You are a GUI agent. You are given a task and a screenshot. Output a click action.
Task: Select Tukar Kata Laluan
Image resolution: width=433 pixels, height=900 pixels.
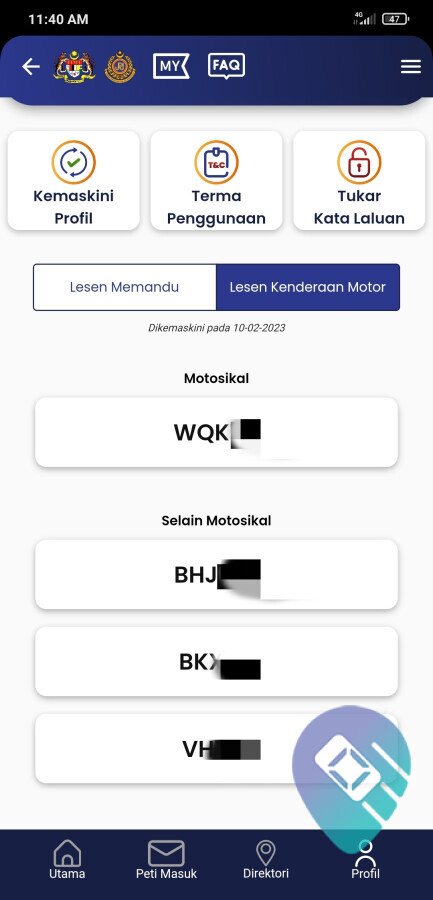point(359,181)
